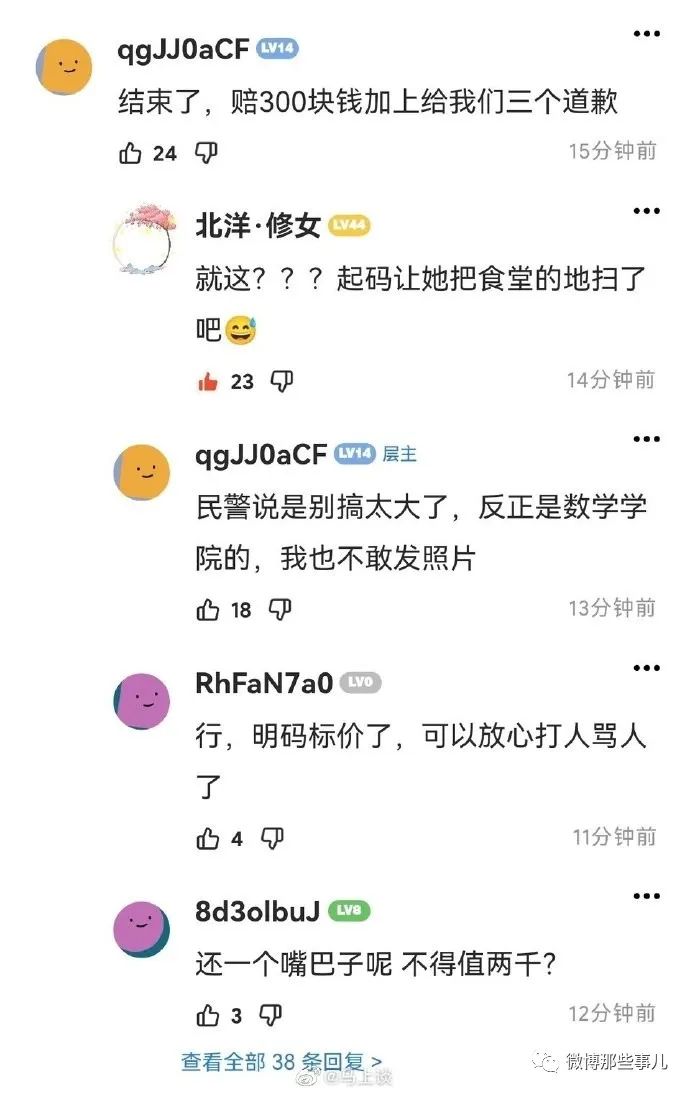Dislike RhFaN7a0's reply
The height and width of the screenshot is (1093, 690).
point(272,838)
